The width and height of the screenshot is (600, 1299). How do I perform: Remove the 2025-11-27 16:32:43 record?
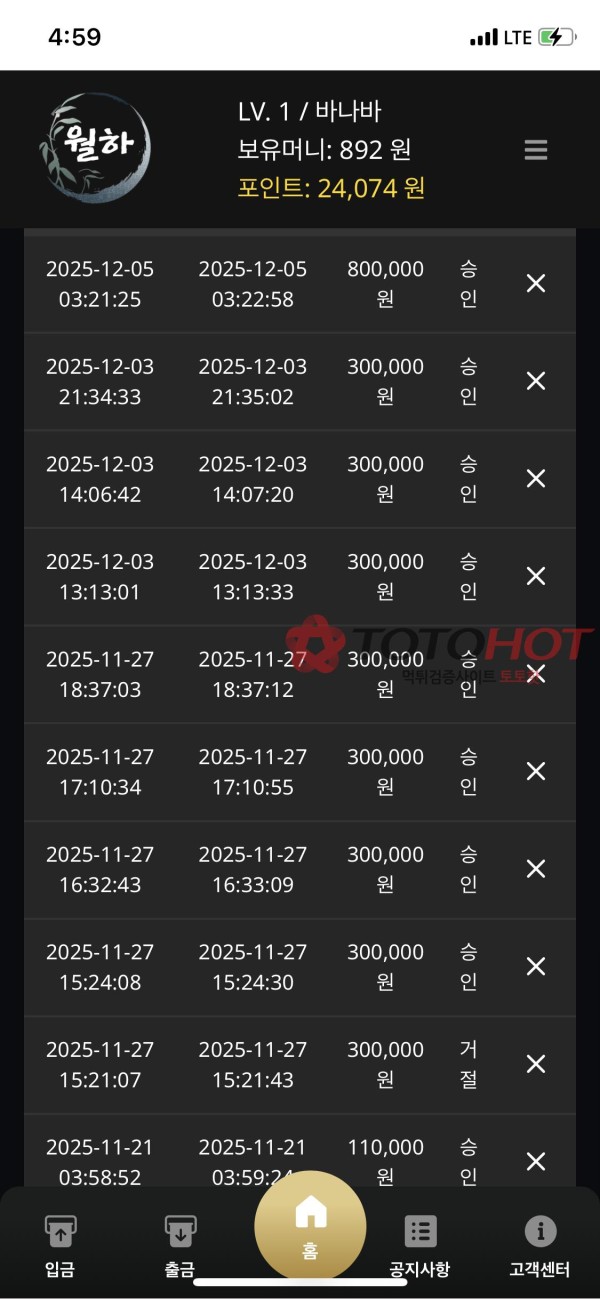[x=536, y=869]
